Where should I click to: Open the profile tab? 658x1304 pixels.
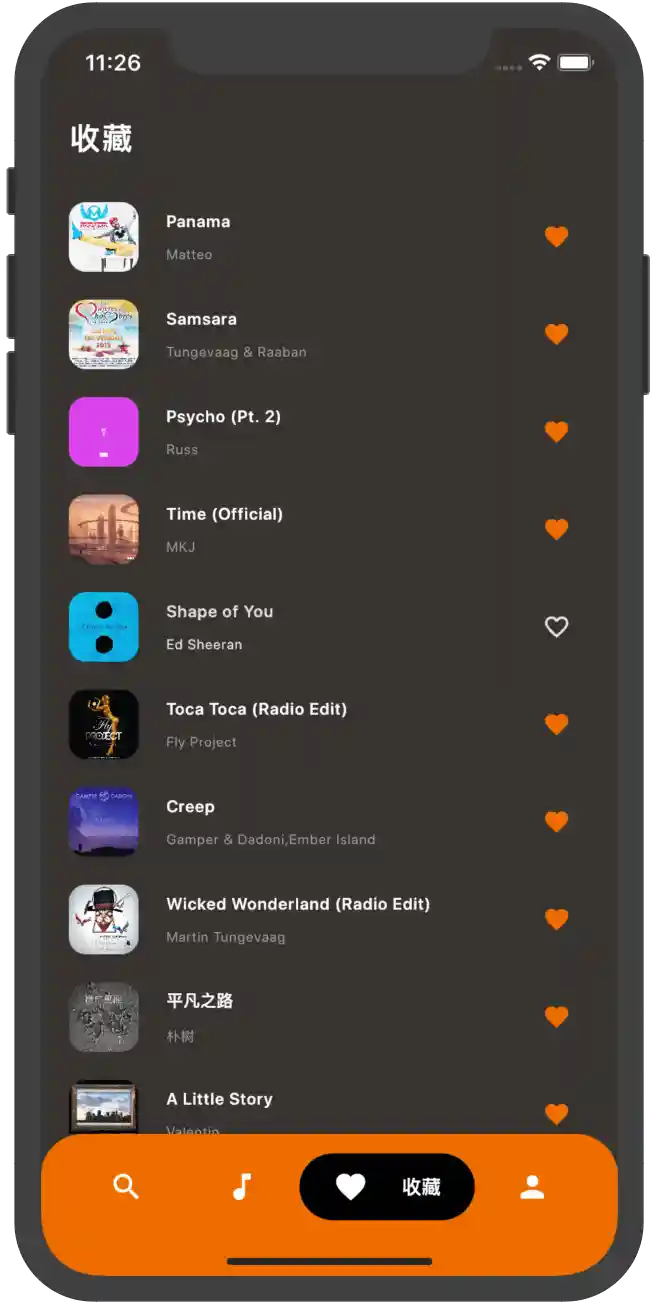[x=532, y=1187]
